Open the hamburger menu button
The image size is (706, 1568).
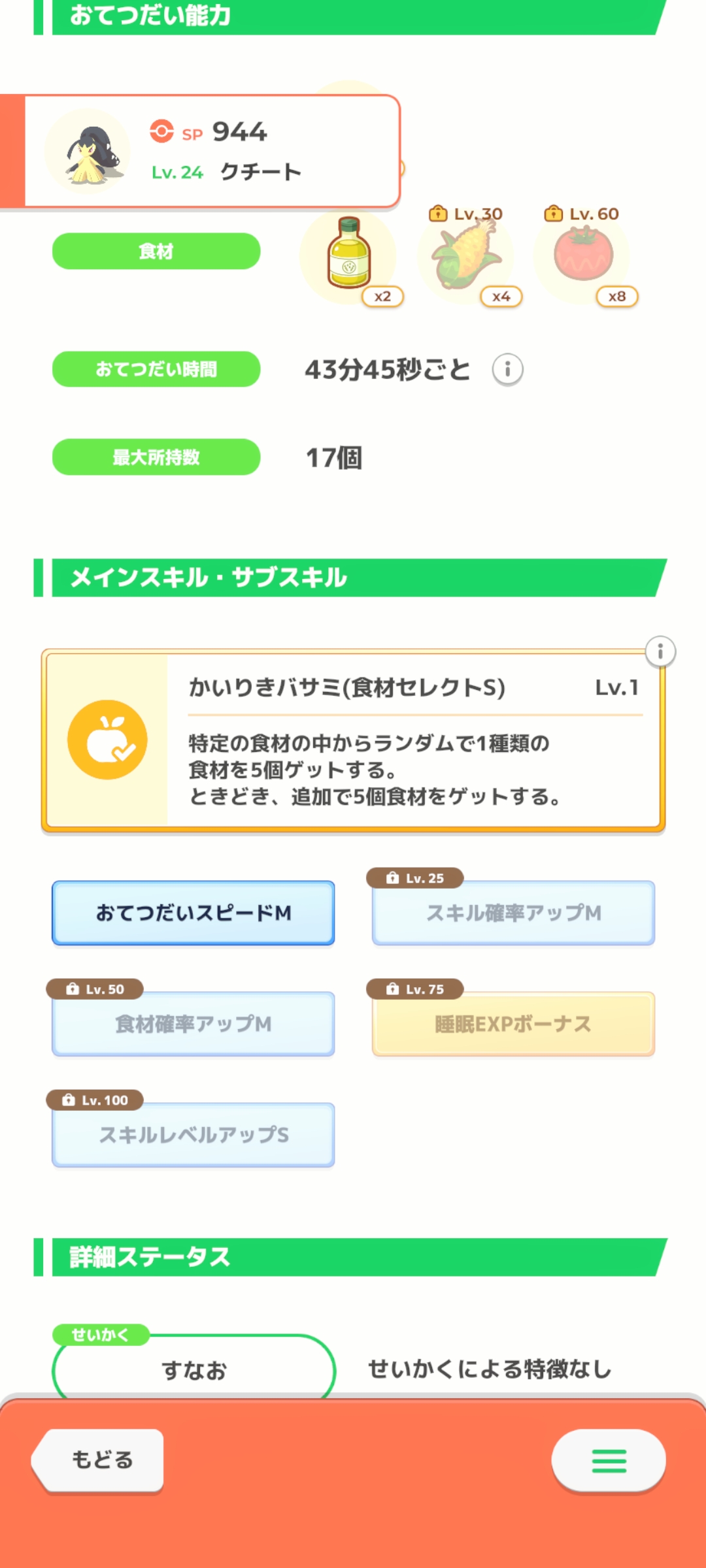(609, 1461)
